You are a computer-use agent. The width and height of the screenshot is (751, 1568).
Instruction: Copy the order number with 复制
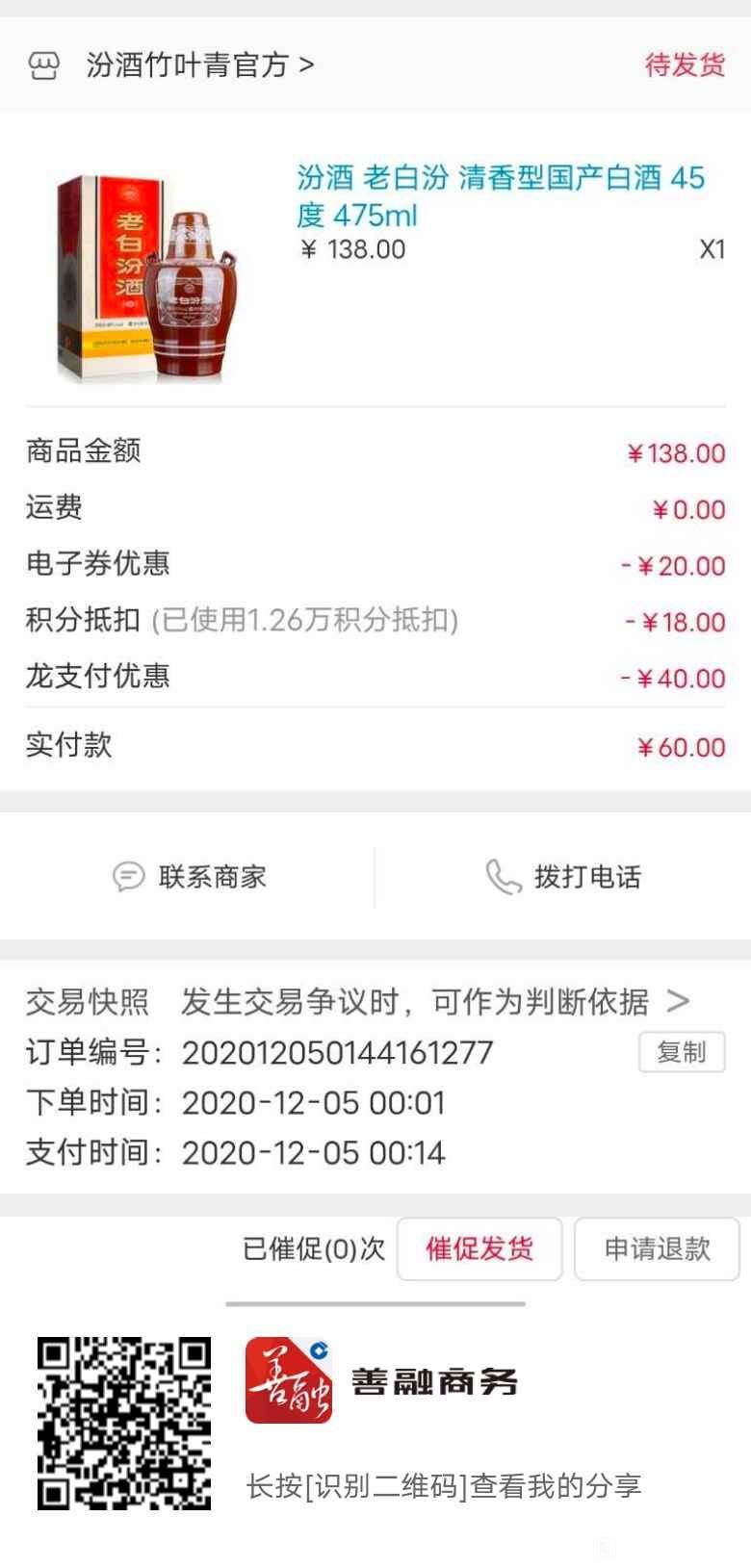click(x=682, y=1052)
